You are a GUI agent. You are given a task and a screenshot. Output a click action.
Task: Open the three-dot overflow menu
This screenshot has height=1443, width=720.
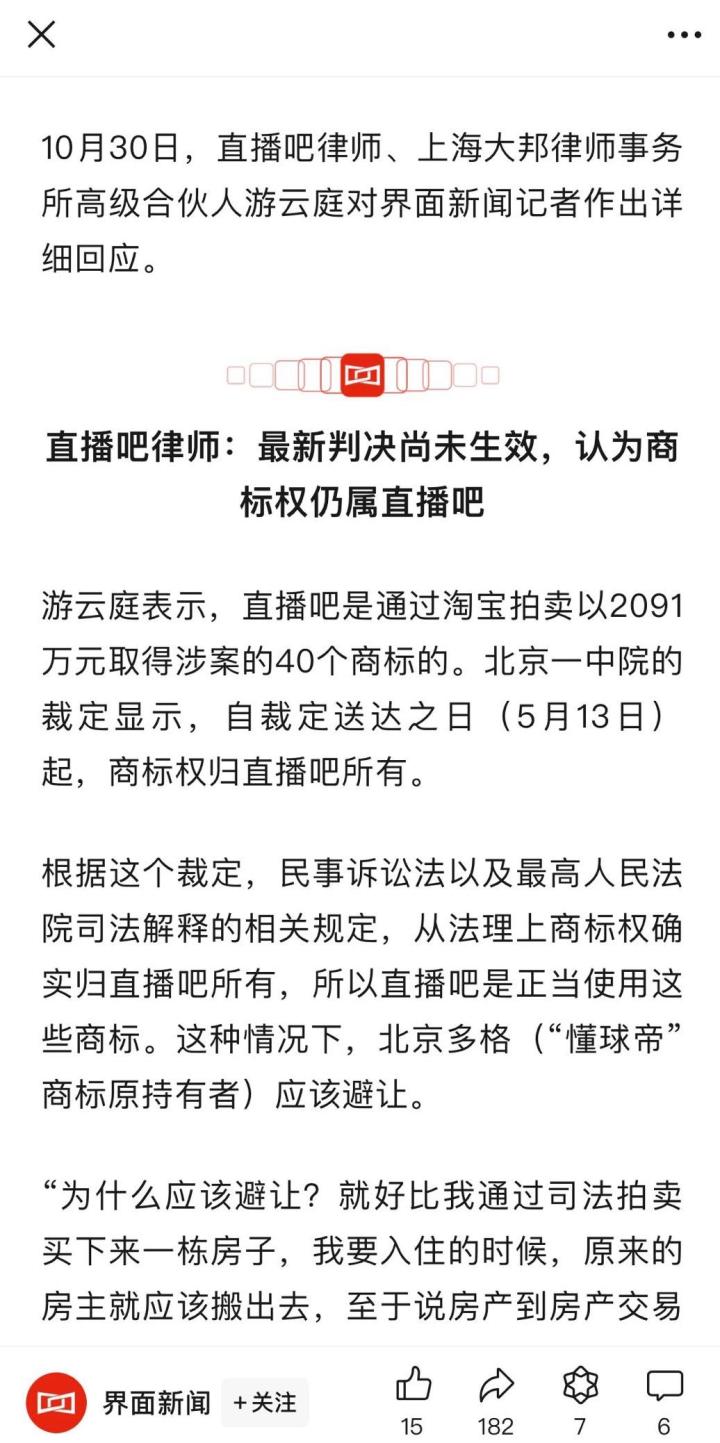click(684, 35)
